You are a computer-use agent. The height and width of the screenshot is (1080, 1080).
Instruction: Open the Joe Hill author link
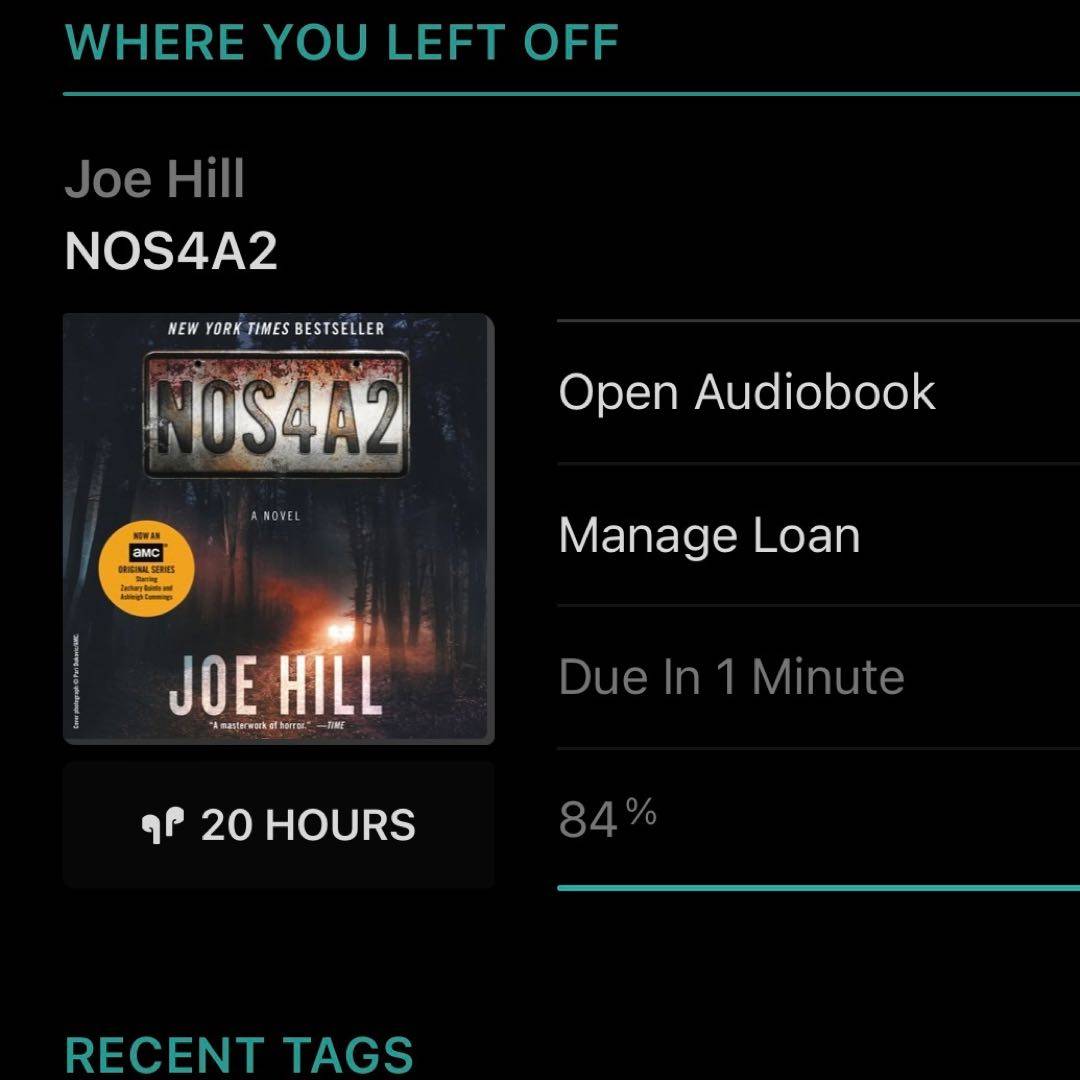[154, 180]
